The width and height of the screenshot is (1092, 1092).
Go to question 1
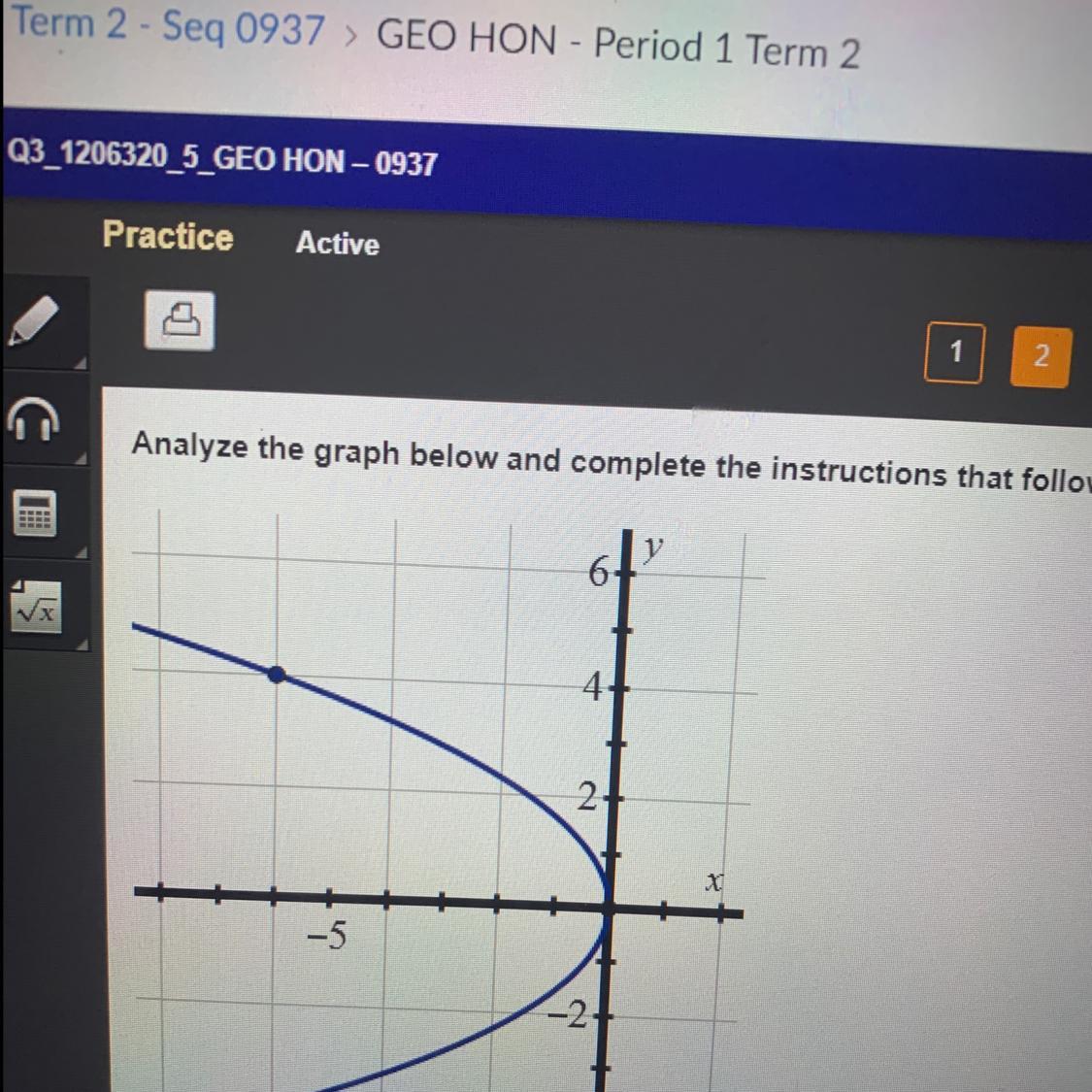(x=955, y=353)
